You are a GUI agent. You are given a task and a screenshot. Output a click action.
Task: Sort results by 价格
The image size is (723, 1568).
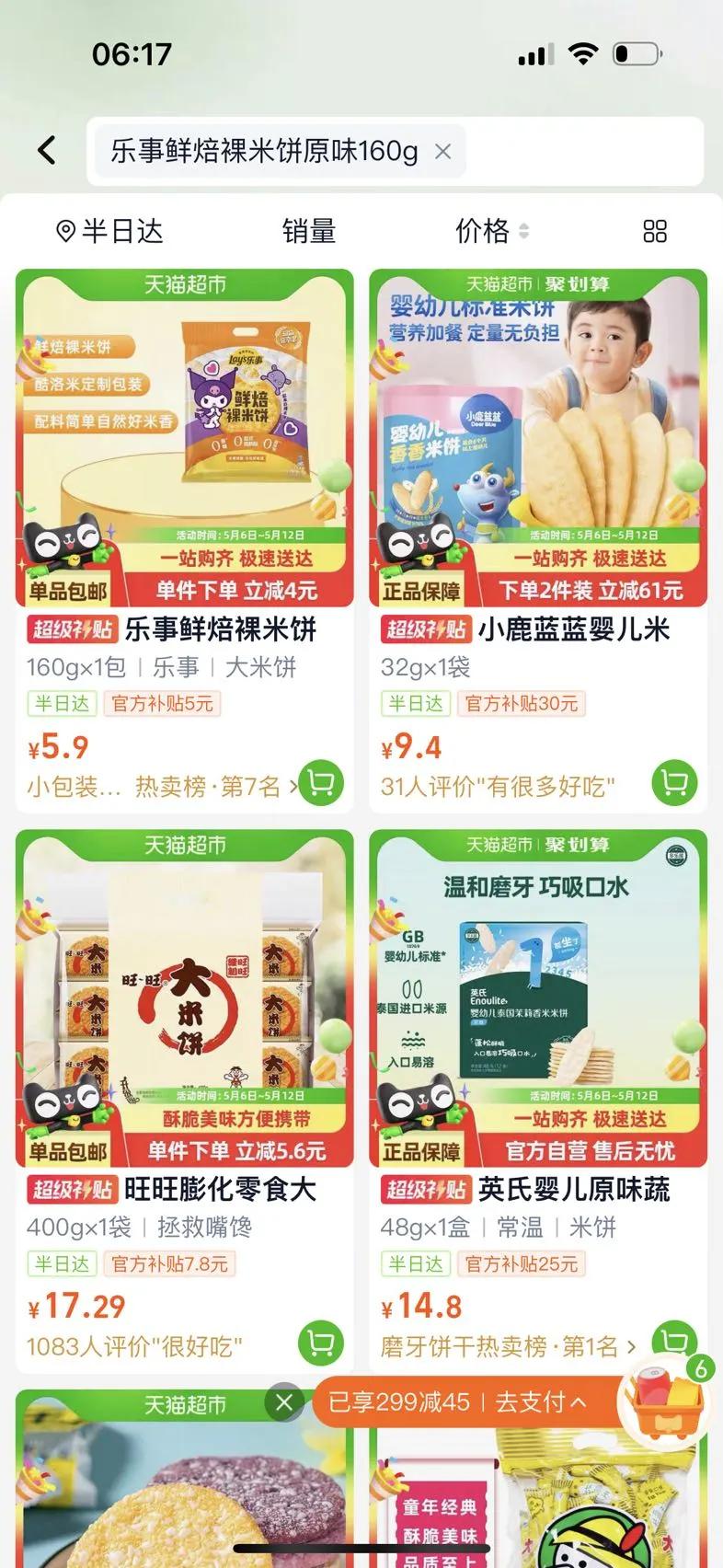tap(492, 231)
